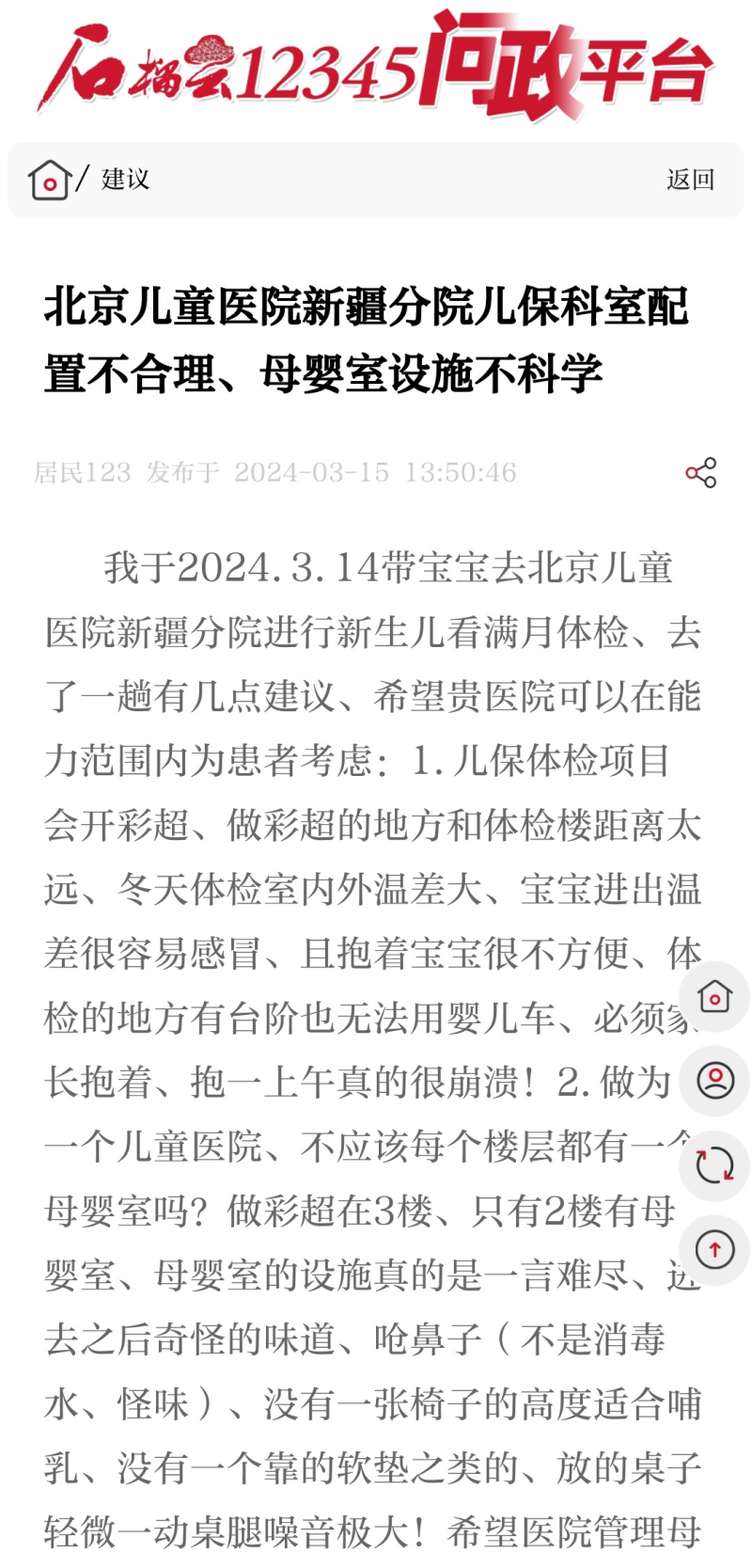The width and height of the screenshot is (752, 1568).
Task: Tap the home icon in the breadcrumb bar
Action: (49, 179)
